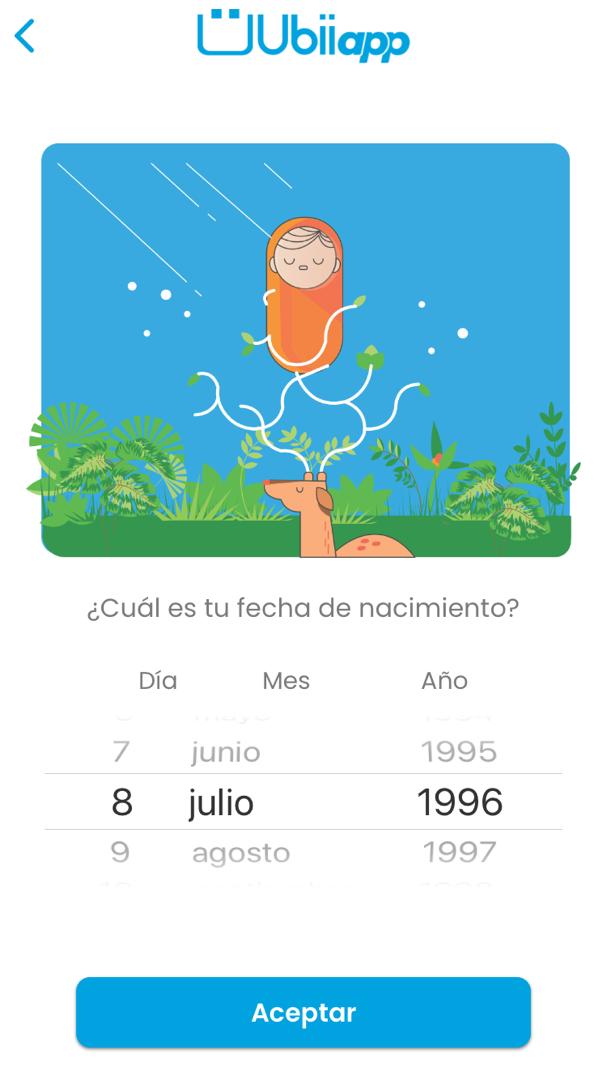
Task: Select 1997 in the year wheel
Action: [459, 853]
